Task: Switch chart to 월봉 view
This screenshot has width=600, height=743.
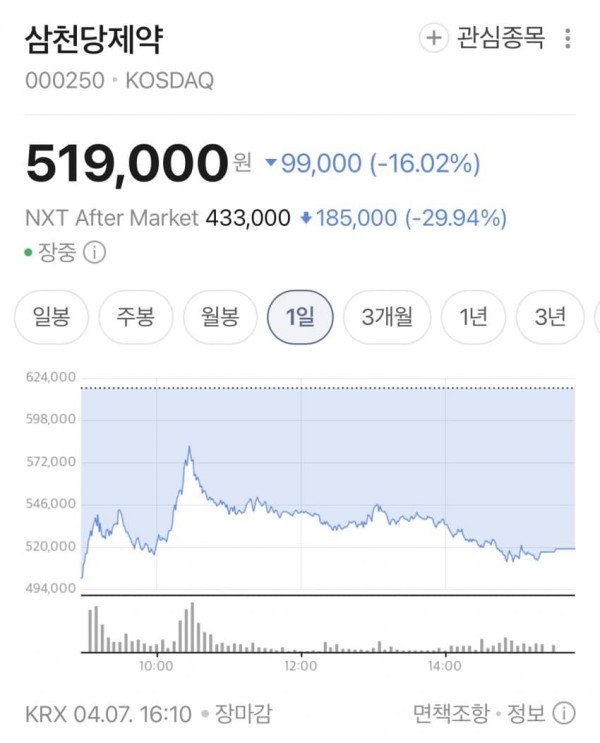Action: 220,318
